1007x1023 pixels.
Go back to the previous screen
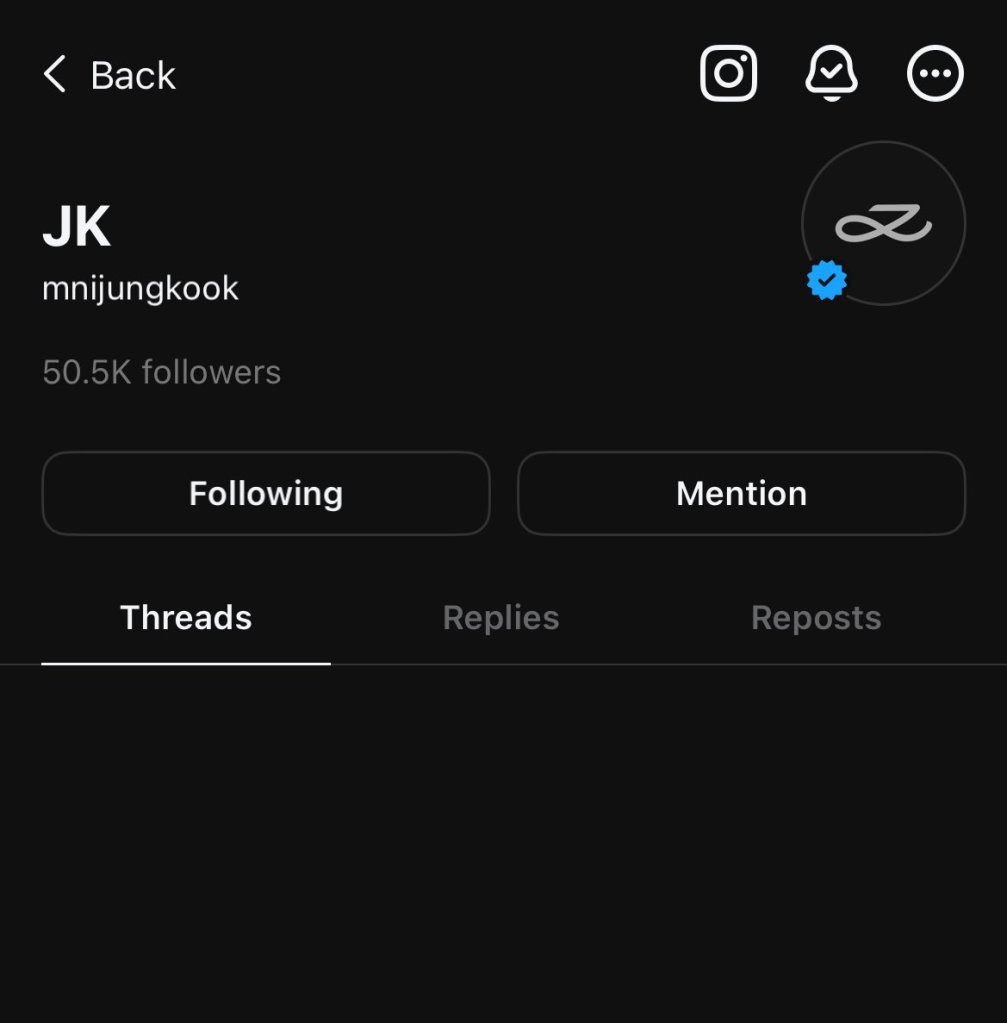click(108, 75)
